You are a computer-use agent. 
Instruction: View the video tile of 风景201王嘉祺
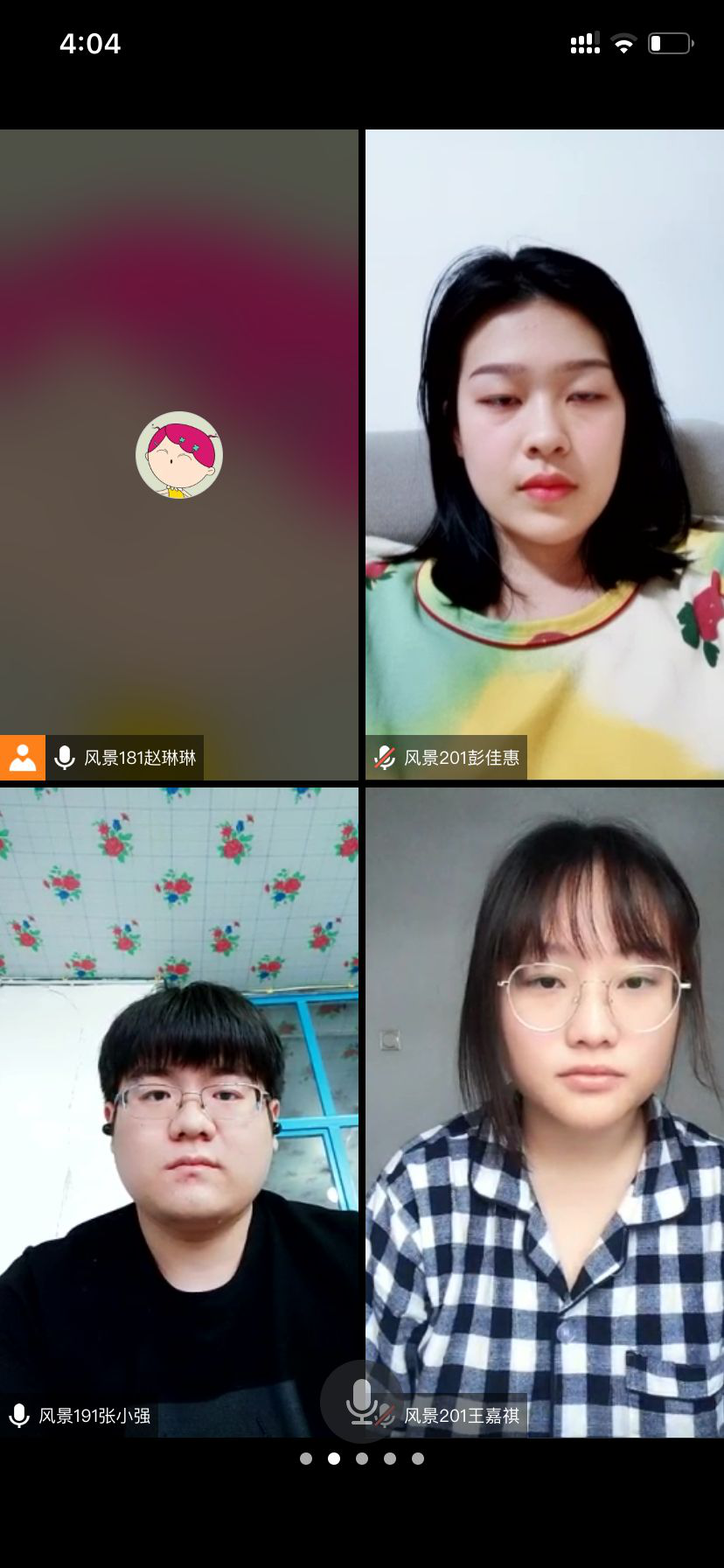(x=544, y=1094)
